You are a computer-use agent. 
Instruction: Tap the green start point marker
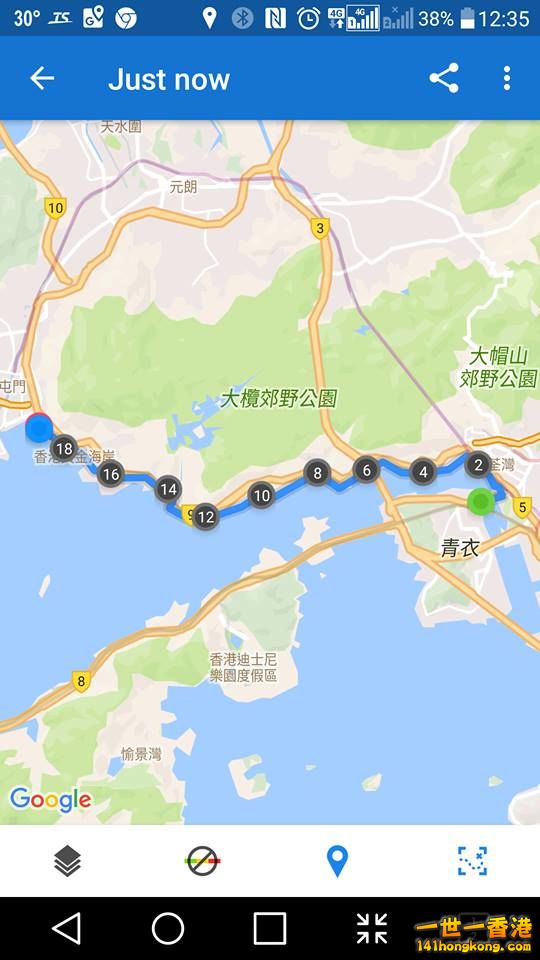coord(481,501)
